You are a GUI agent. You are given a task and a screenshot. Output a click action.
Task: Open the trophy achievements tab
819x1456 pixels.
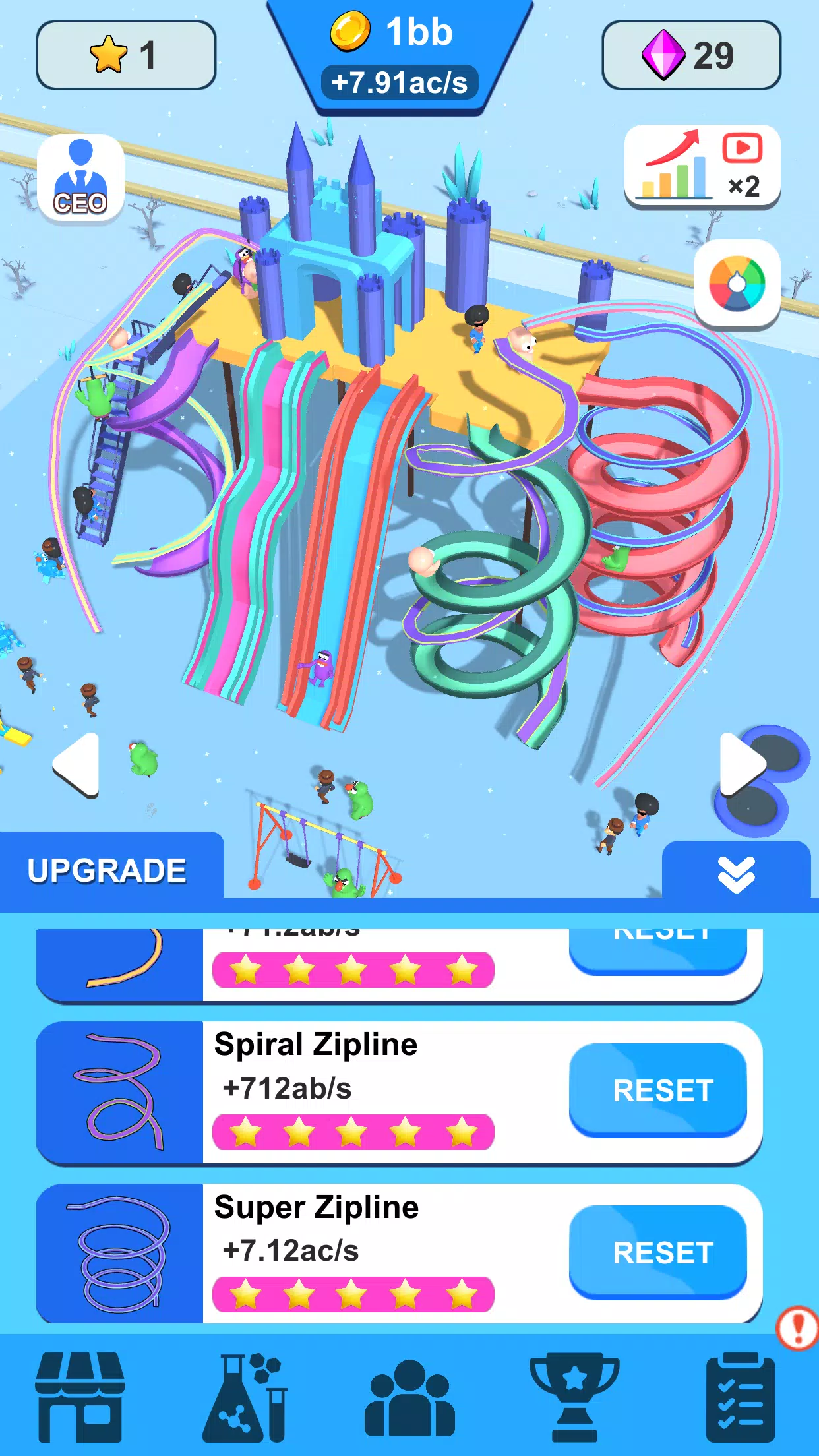(574, 1397)
